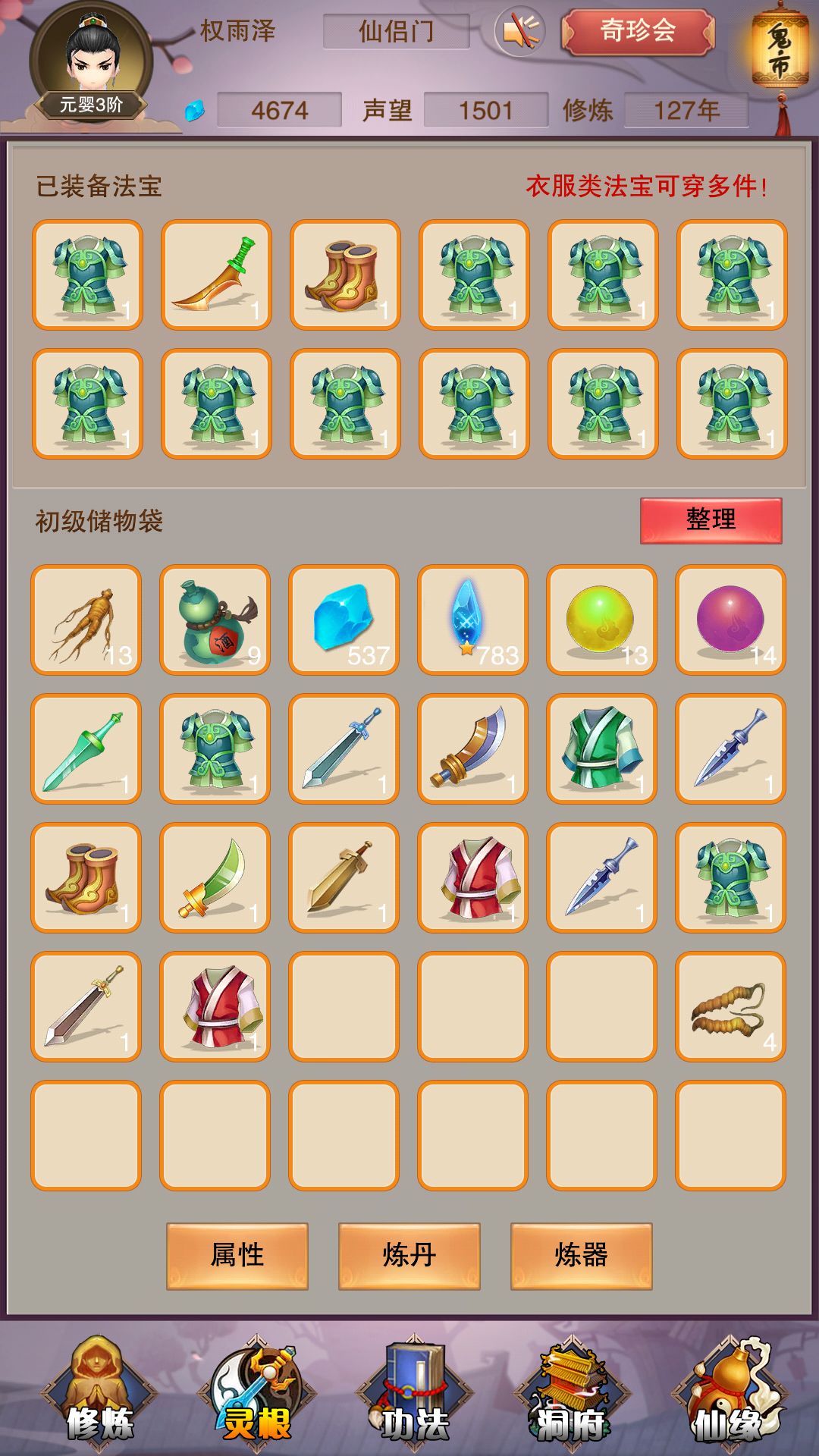Select the equipped dagger in first row
This screenshot has width=819, height=1456.
point(215,275)
